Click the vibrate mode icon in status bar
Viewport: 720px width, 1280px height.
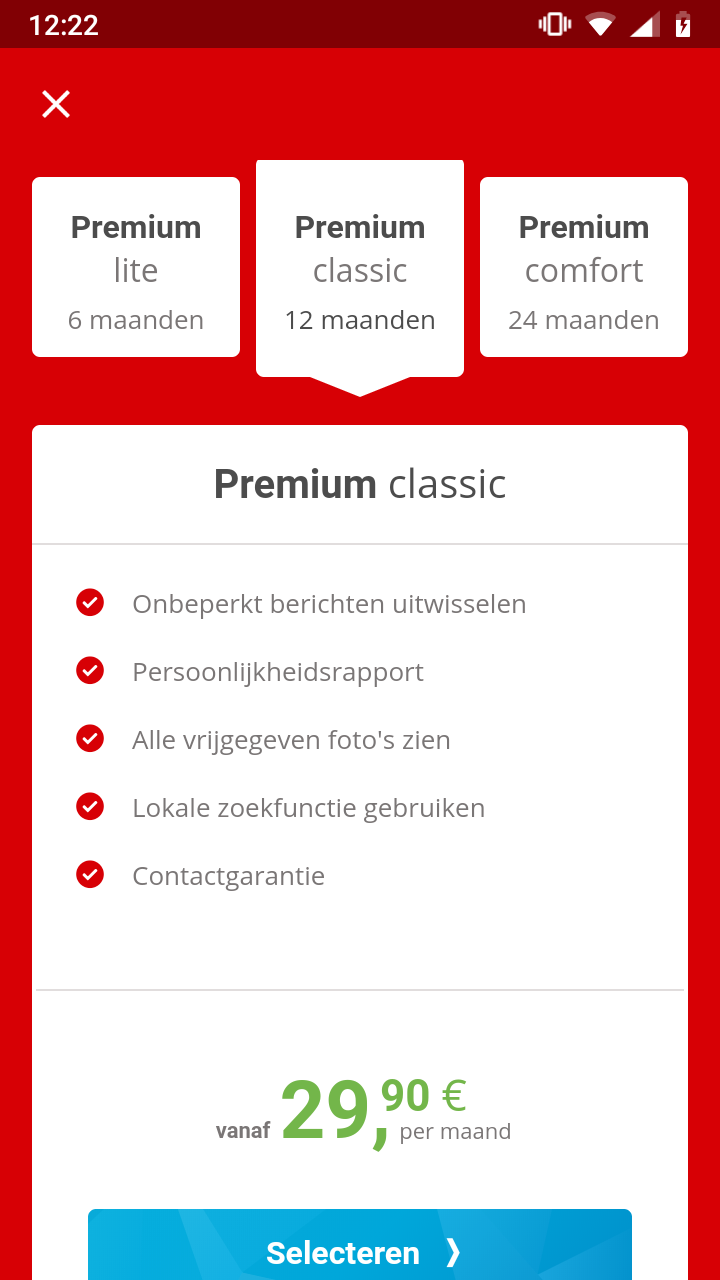point(552,23)
